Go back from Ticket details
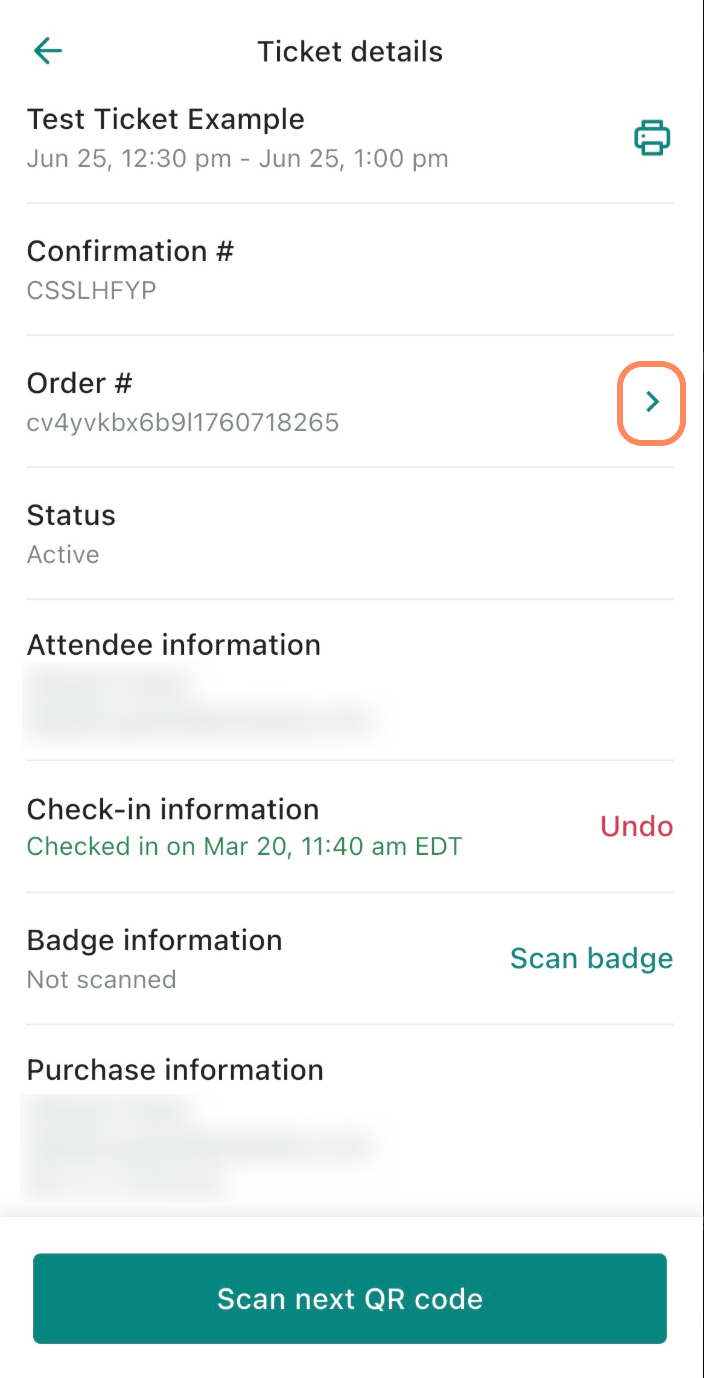This screenshot has height=1378, width=704. [x=48, y=51]
